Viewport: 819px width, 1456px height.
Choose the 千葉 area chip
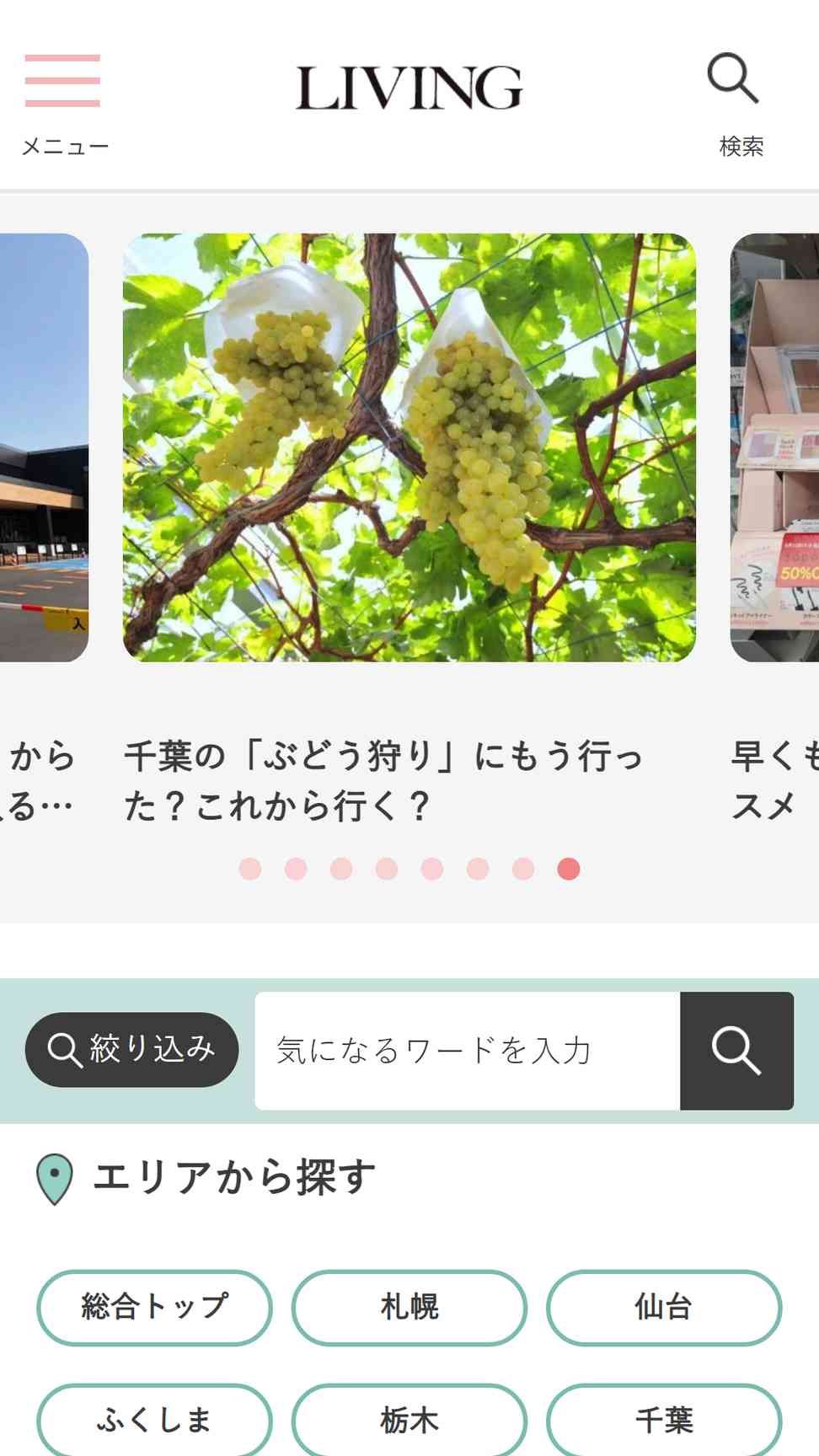click(664, 1420)
